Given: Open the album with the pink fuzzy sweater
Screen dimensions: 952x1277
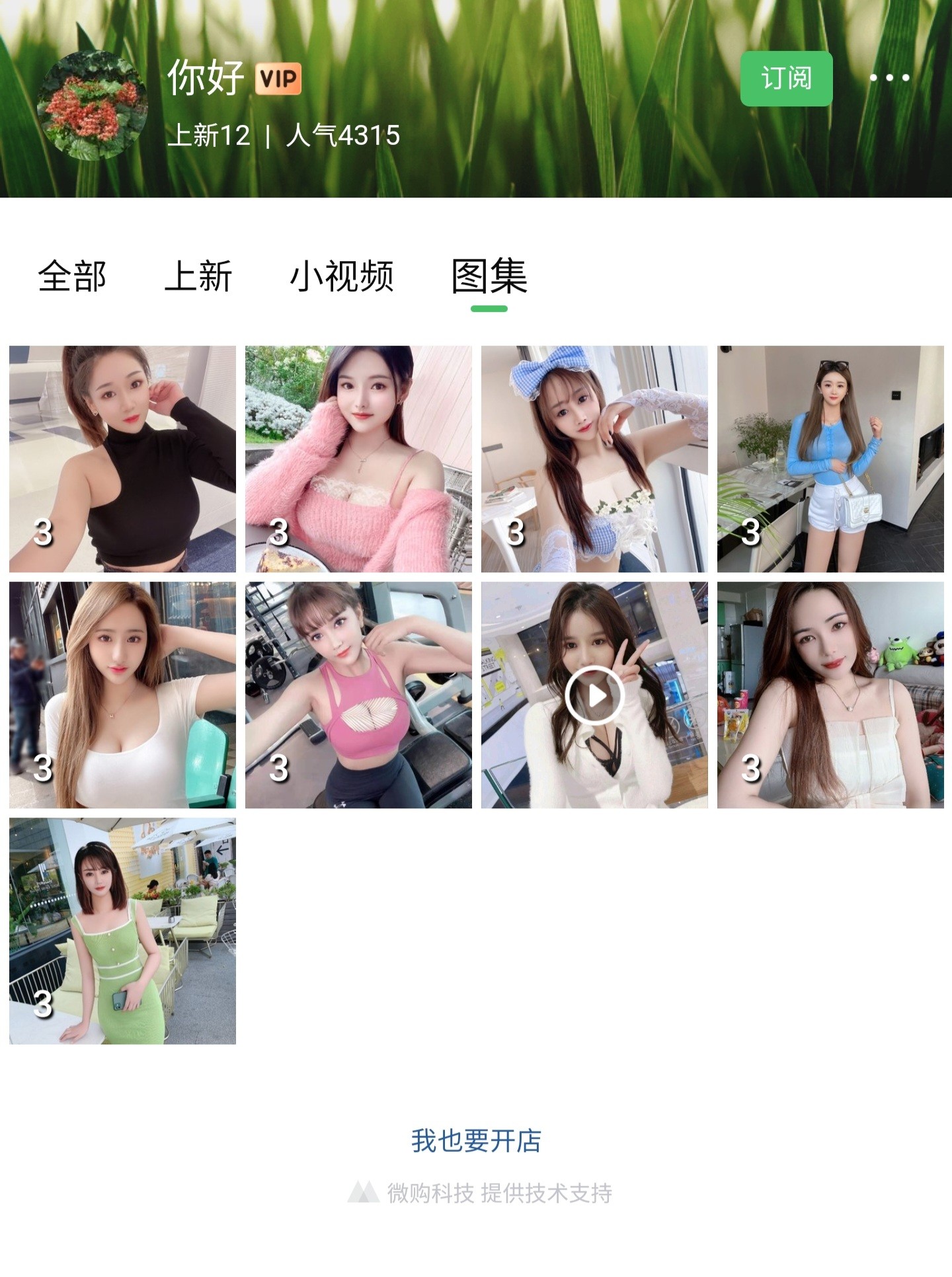Looking at the screenshot, I should pos(358,459).
